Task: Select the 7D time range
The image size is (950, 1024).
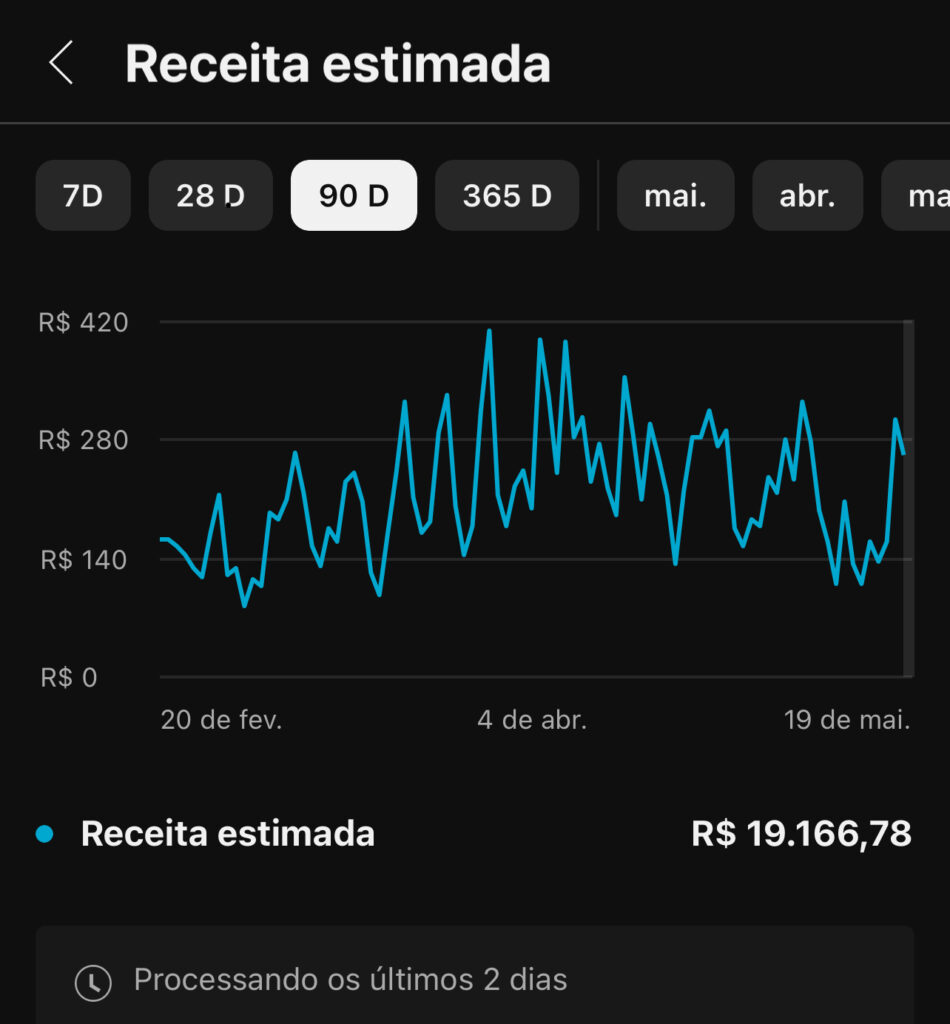Action: coord(83,196)
